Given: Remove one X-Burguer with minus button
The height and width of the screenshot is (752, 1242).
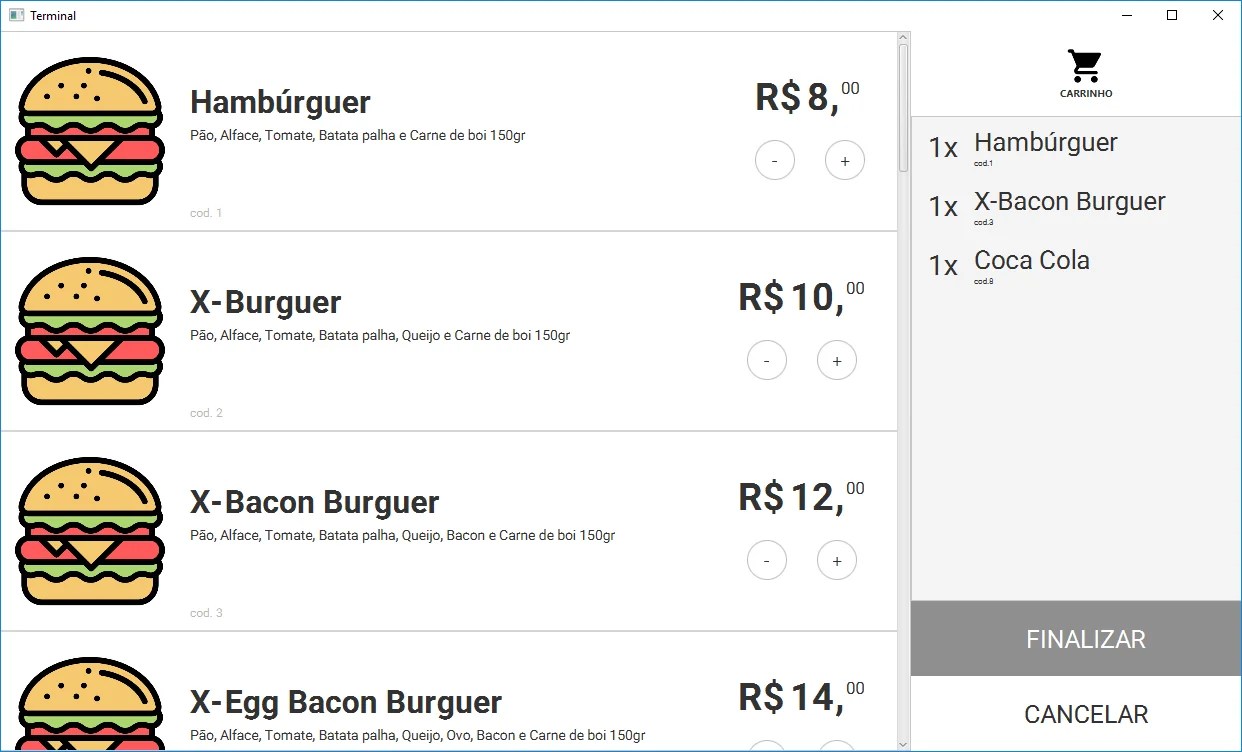Looking at the screenshot, I should click(x=766, y=360).
